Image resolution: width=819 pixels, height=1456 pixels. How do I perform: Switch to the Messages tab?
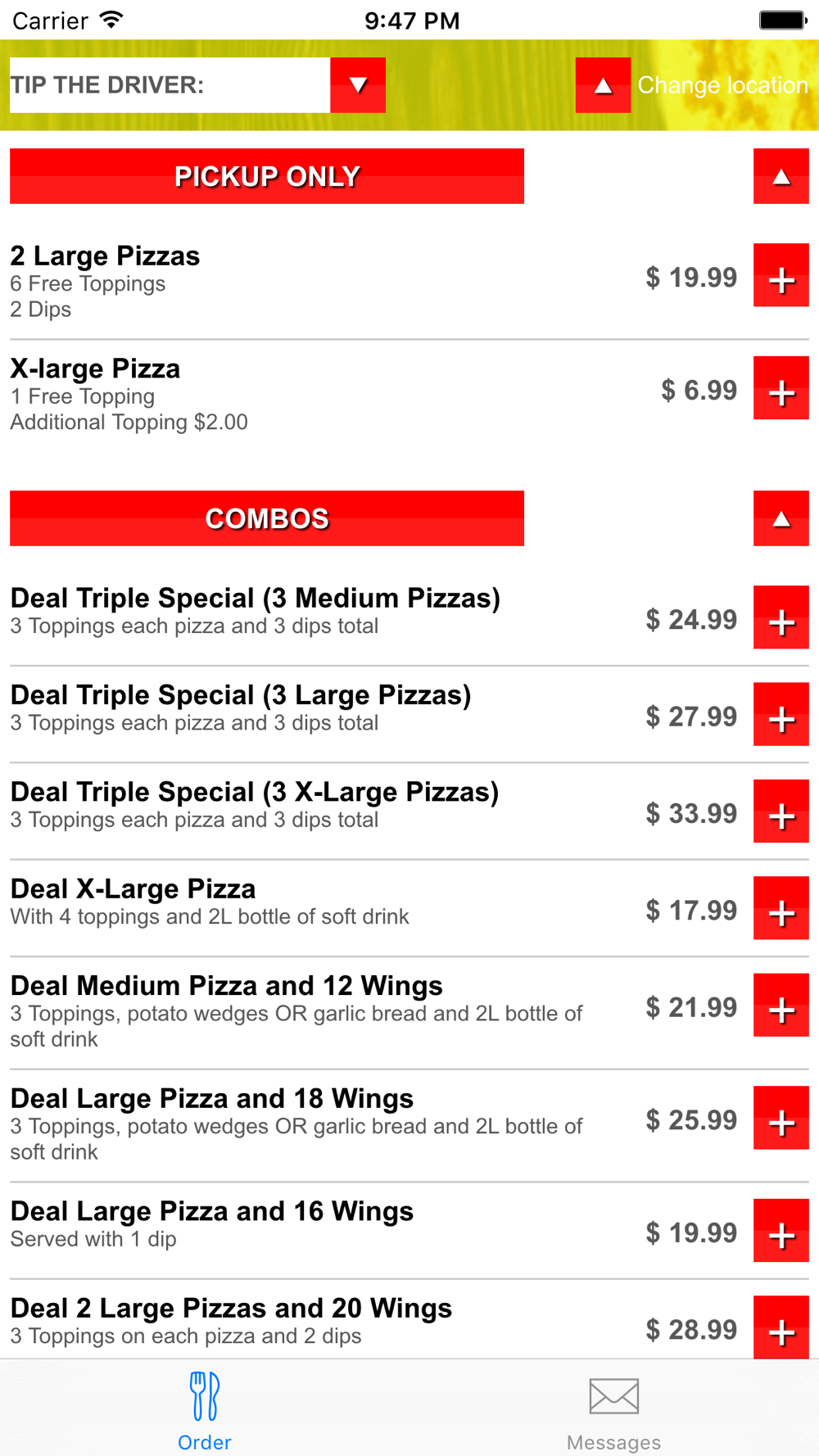point(614,1410)
